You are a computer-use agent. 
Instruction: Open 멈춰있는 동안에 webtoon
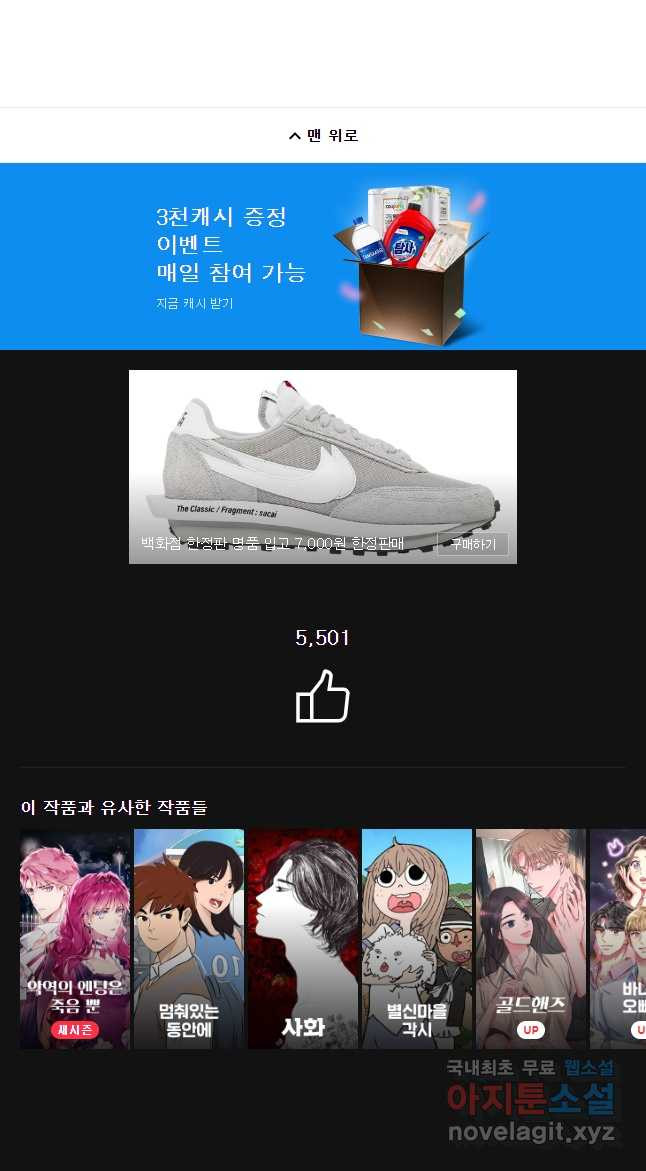point(189,938)
